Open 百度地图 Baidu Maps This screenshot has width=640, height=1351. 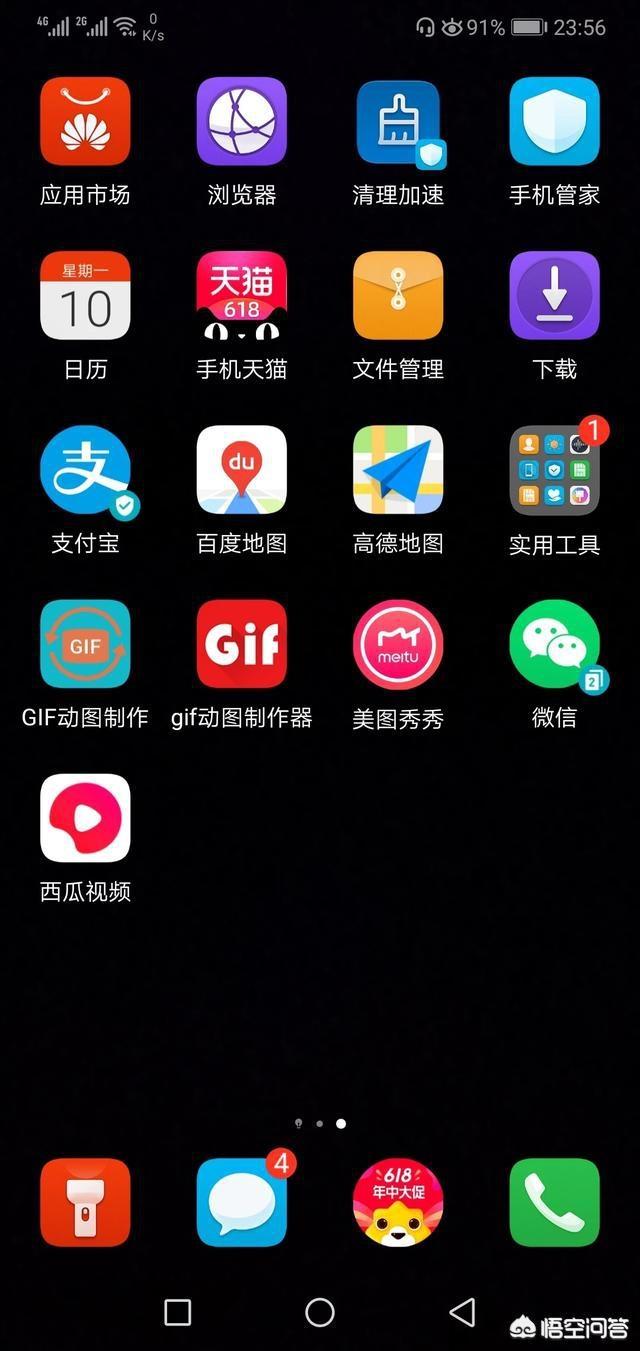click(241, 470)
